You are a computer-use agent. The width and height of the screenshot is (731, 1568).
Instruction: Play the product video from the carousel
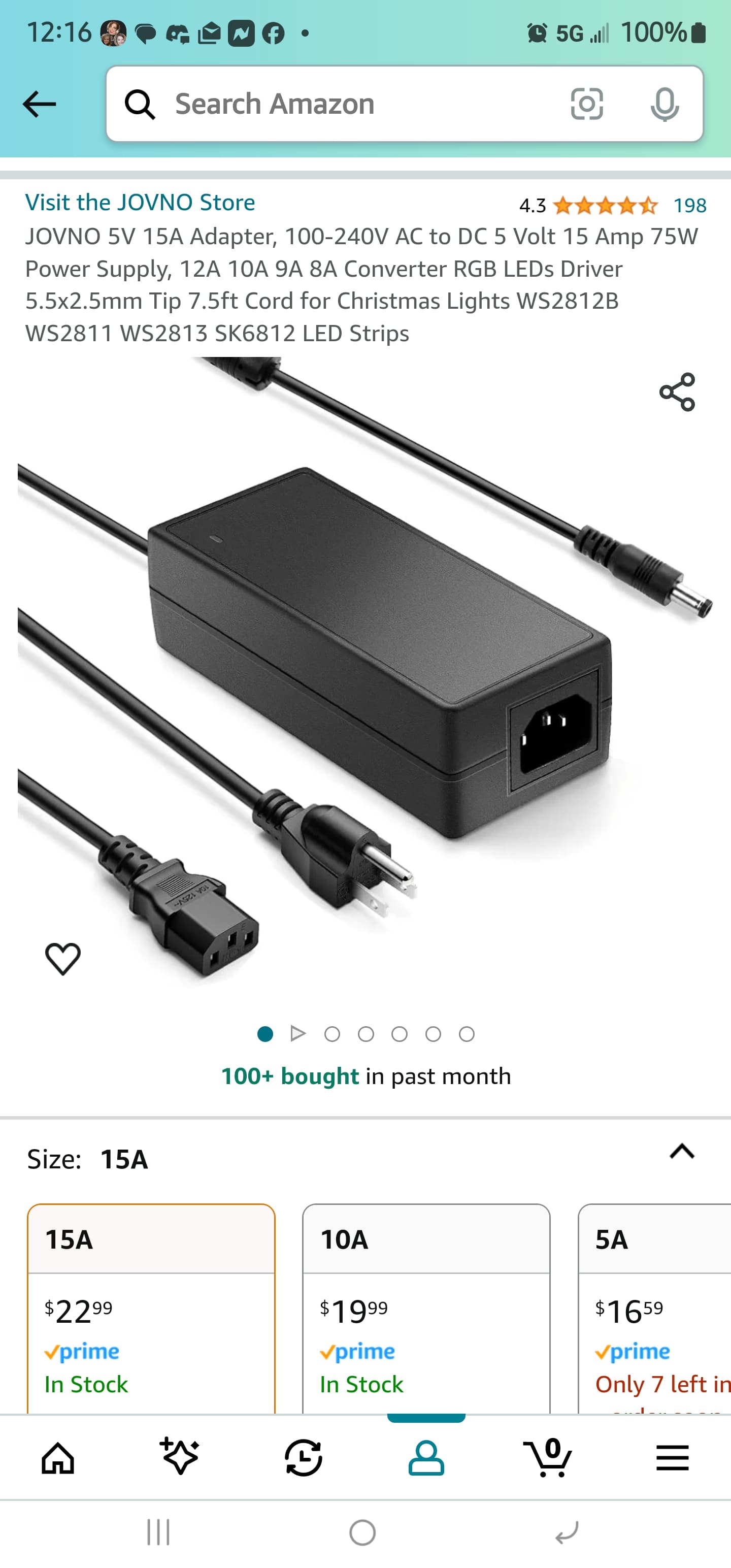coord(297,1033)
